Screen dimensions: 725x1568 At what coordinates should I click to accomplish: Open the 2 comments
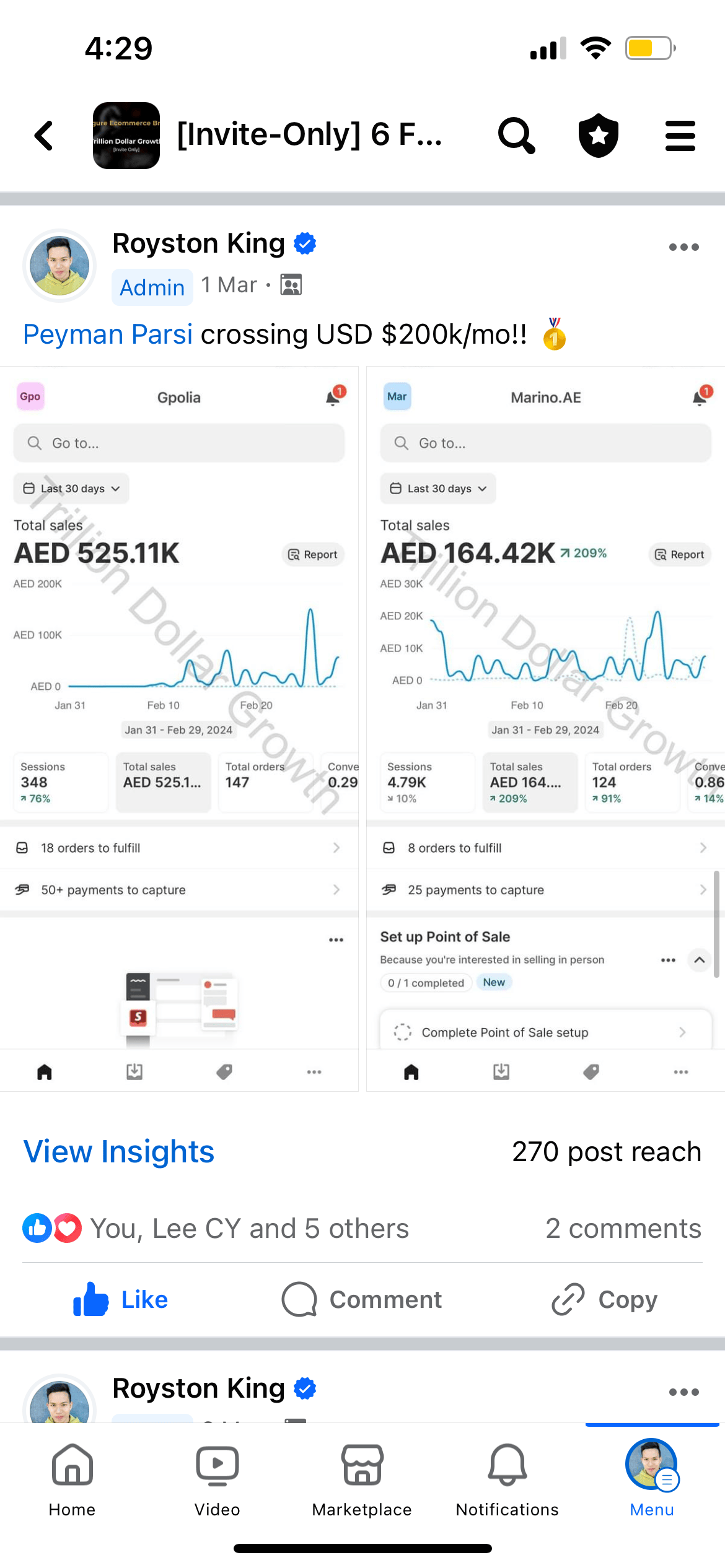623,1228
